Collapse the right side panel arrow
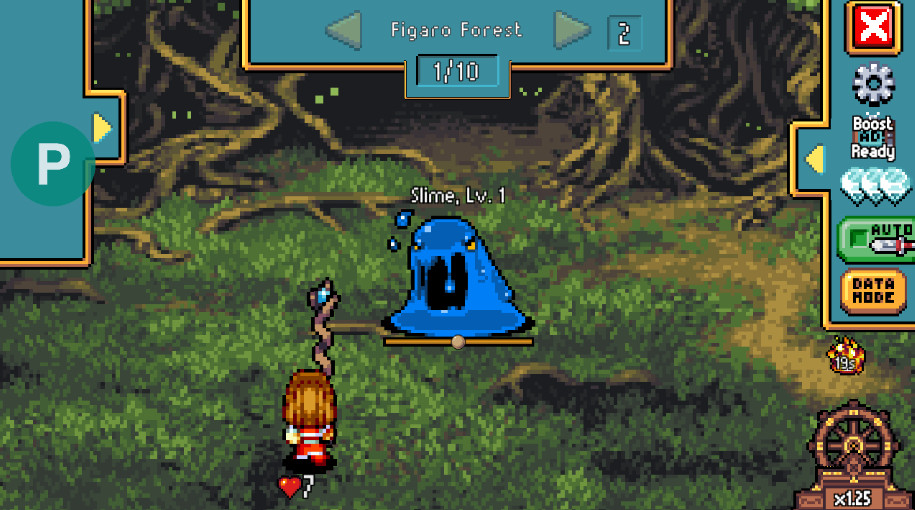 coord(815,158)
